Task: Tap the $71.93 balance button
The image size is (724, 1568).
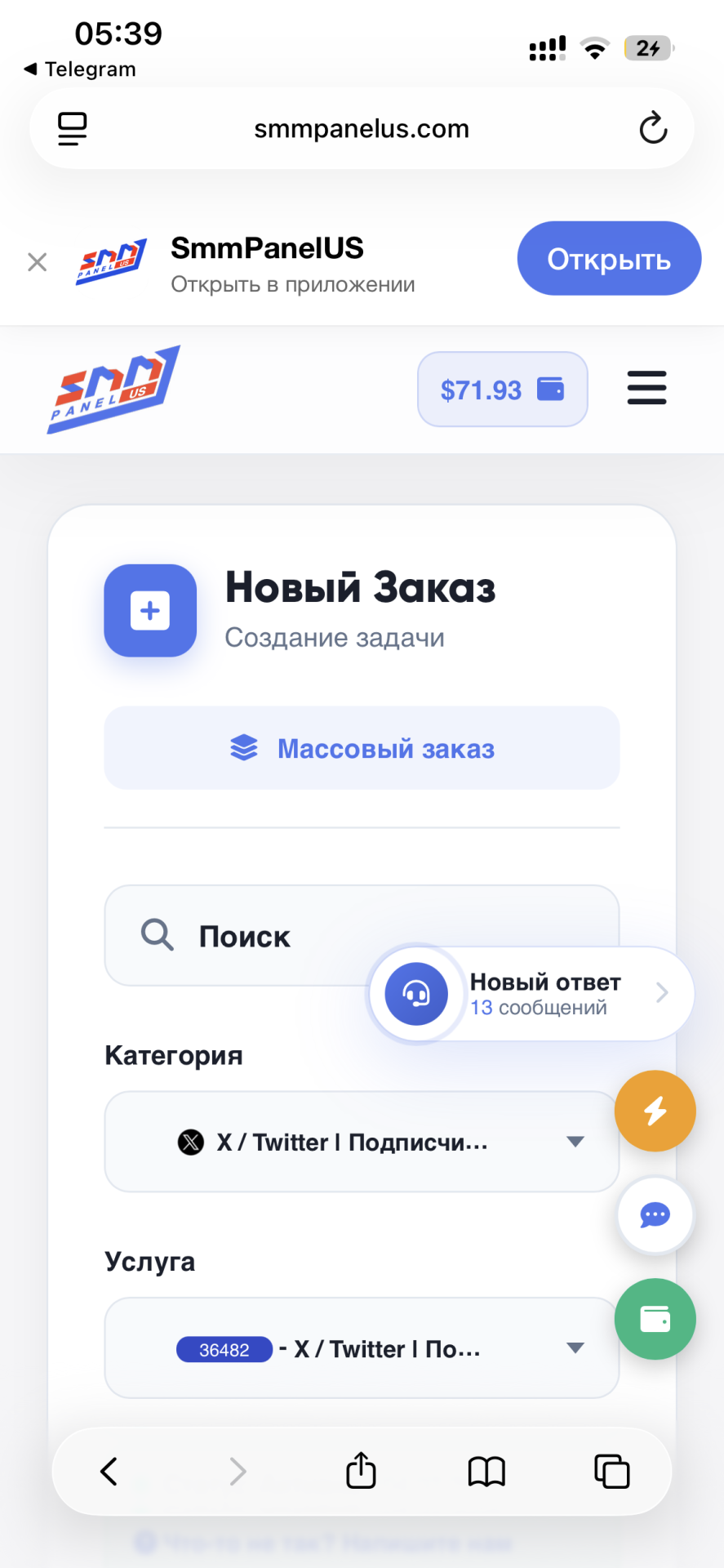Action: tap(502, 390)
